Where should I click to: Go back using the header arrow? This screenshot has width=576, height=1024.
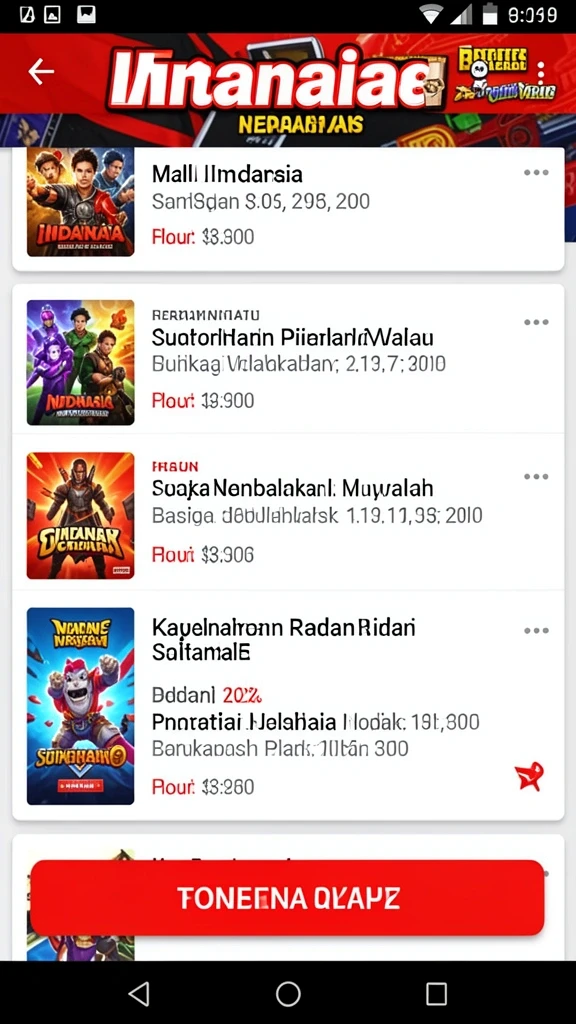40,71
